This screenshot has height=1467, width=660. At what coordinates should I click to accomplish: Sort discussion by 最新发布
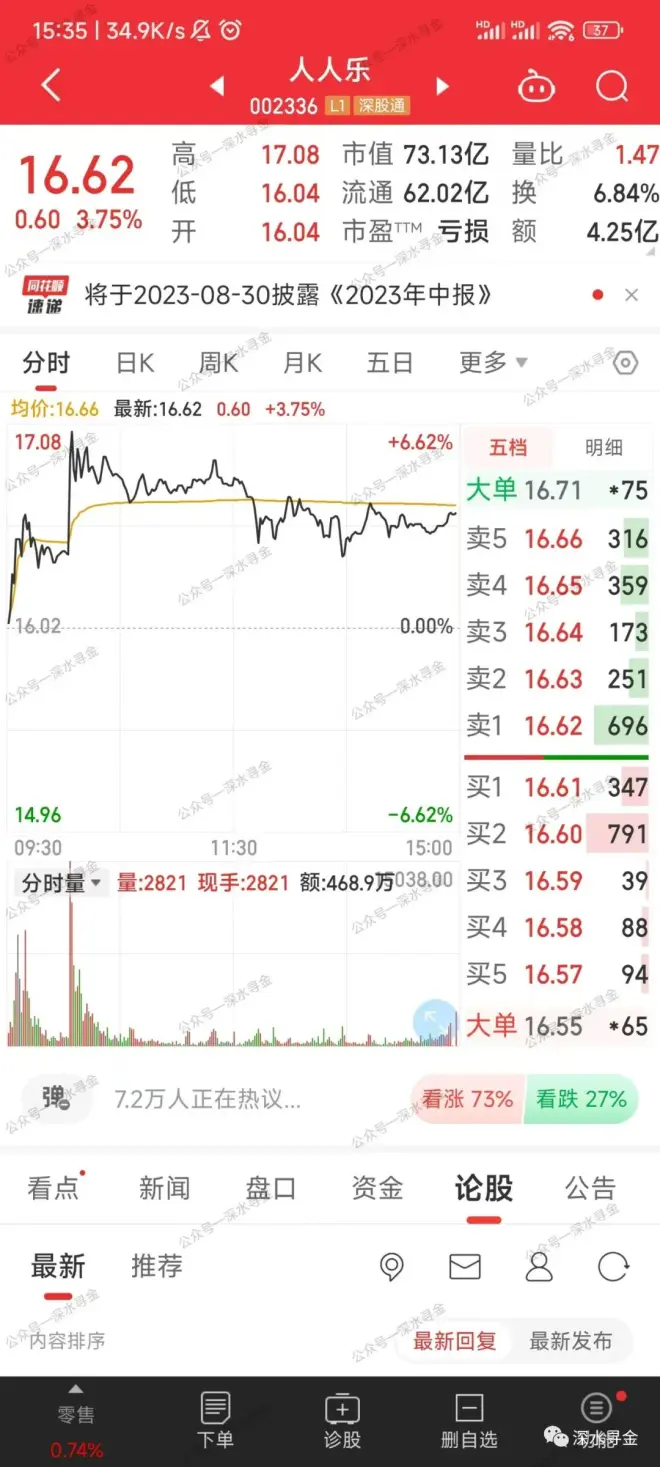coord(570,1341)
